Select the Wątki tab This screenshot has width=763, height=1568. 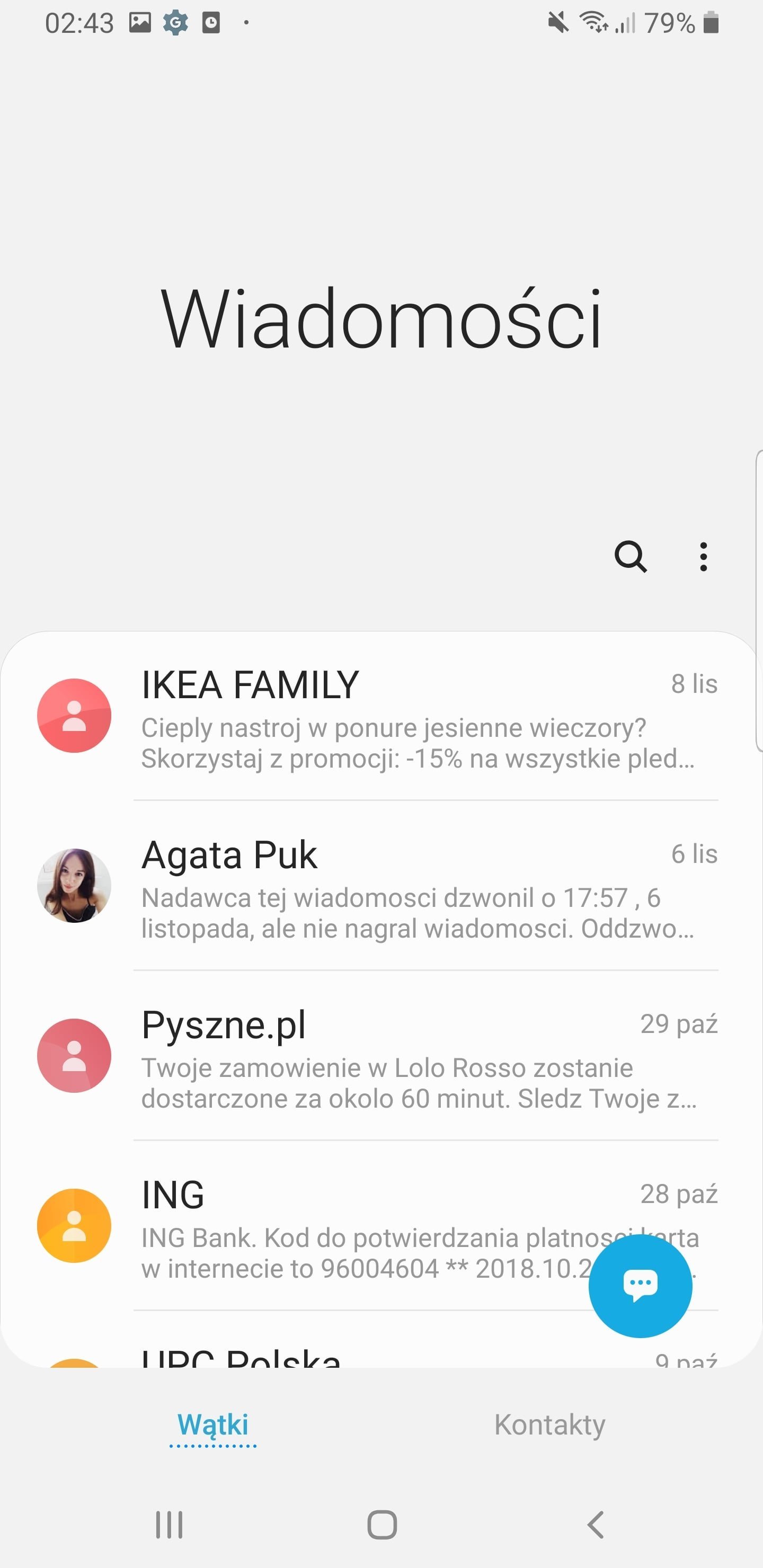[x=212, y=1425]
